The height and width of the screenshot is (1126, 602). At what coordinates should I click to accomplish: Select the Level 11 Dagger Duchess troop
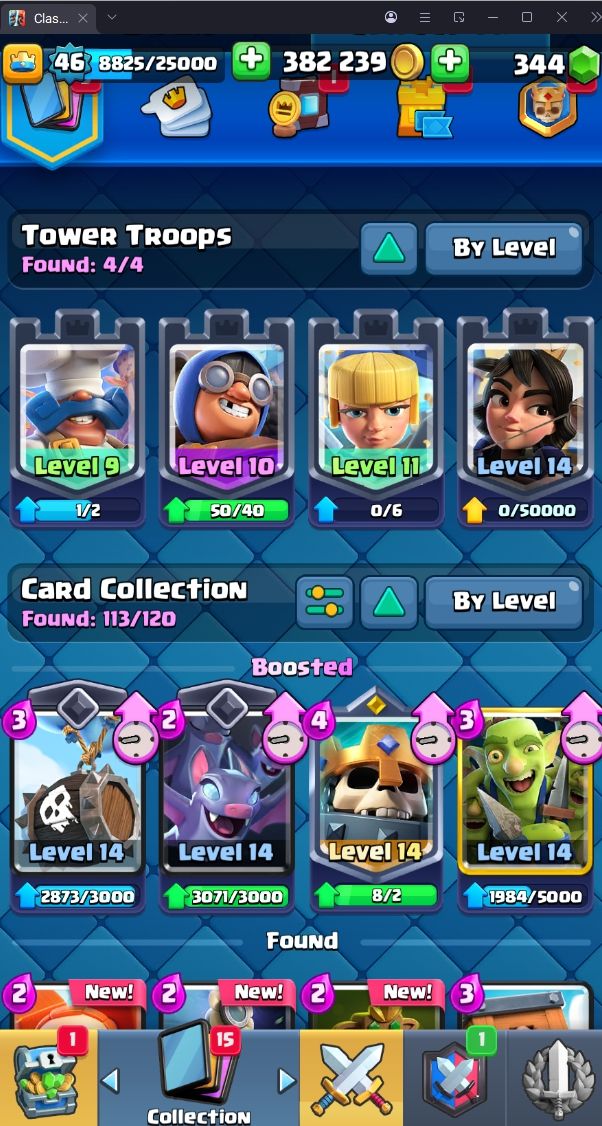[x=376, y=418]
